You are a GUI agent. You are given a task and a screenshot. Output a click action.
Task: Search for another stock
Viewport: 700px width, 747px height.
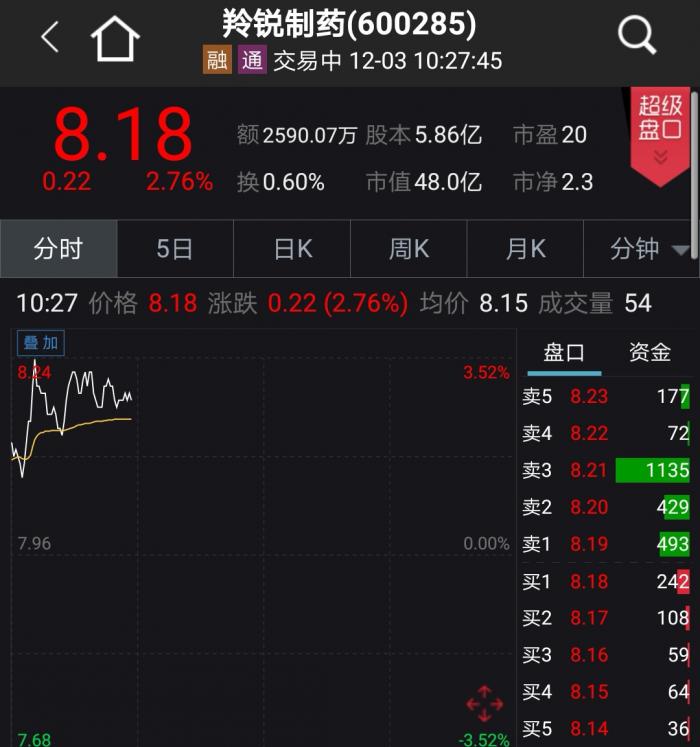pos(637,36)
